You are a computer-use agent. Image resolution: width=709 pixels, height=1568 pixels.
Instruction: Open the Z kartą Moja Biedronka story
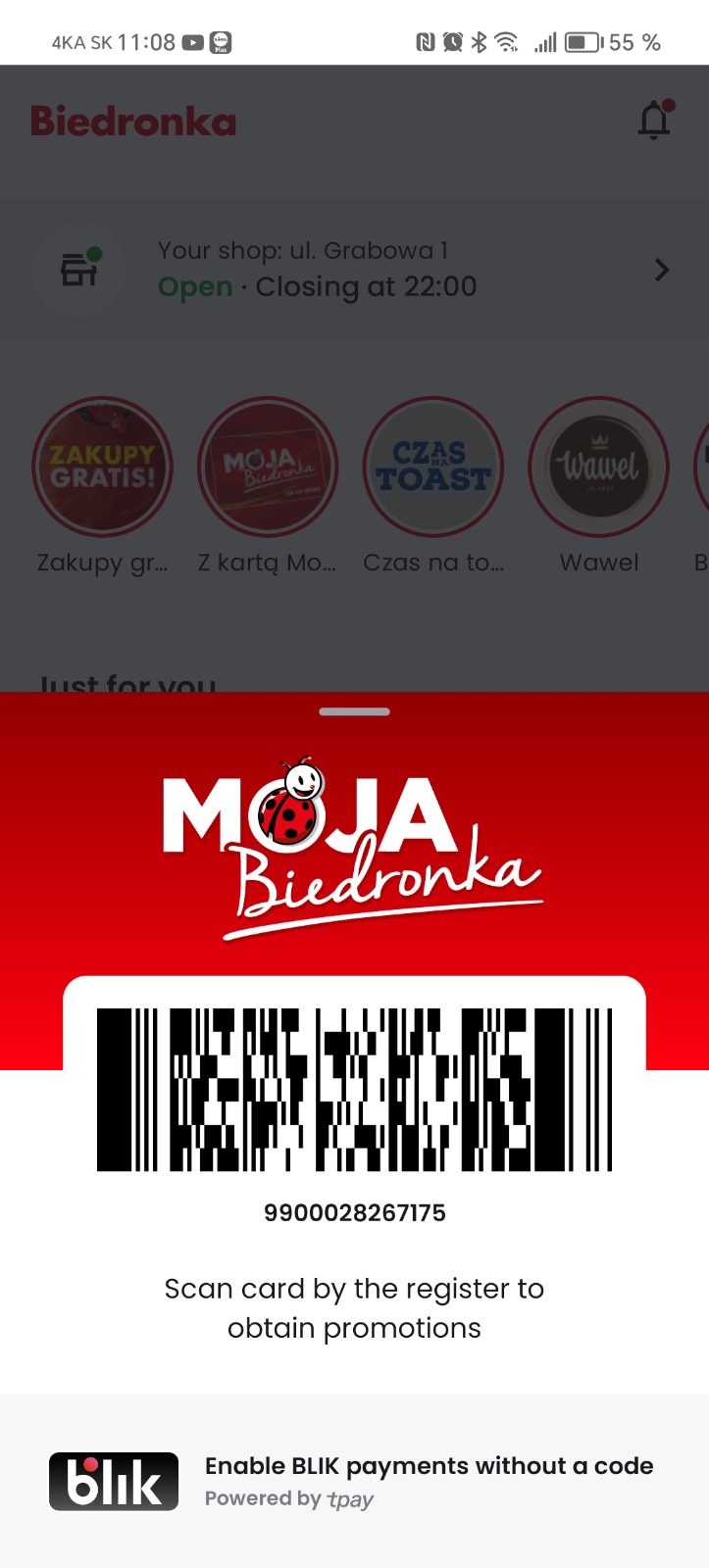coord(268,466)
